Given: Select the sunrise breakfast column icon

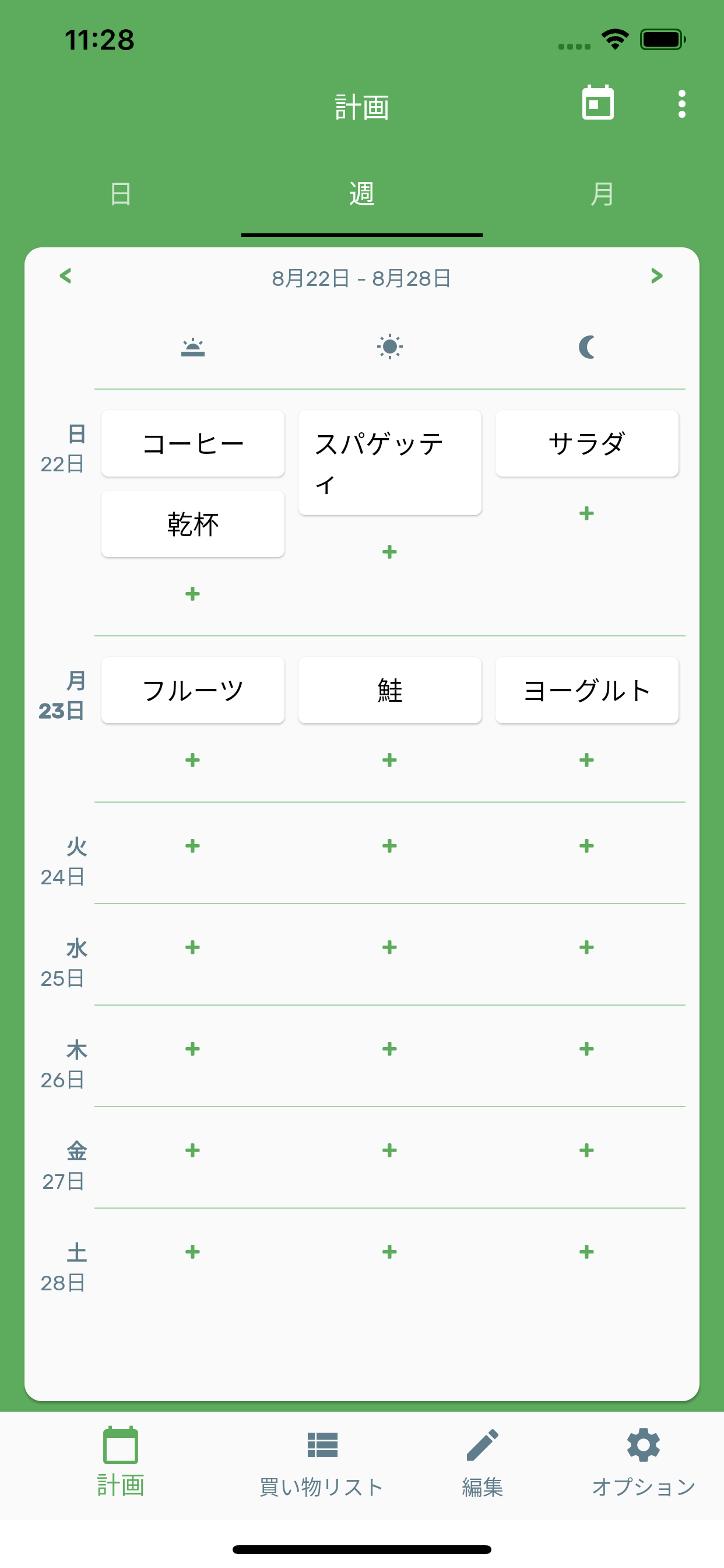Looking at the screenshot, I should 192,346.
